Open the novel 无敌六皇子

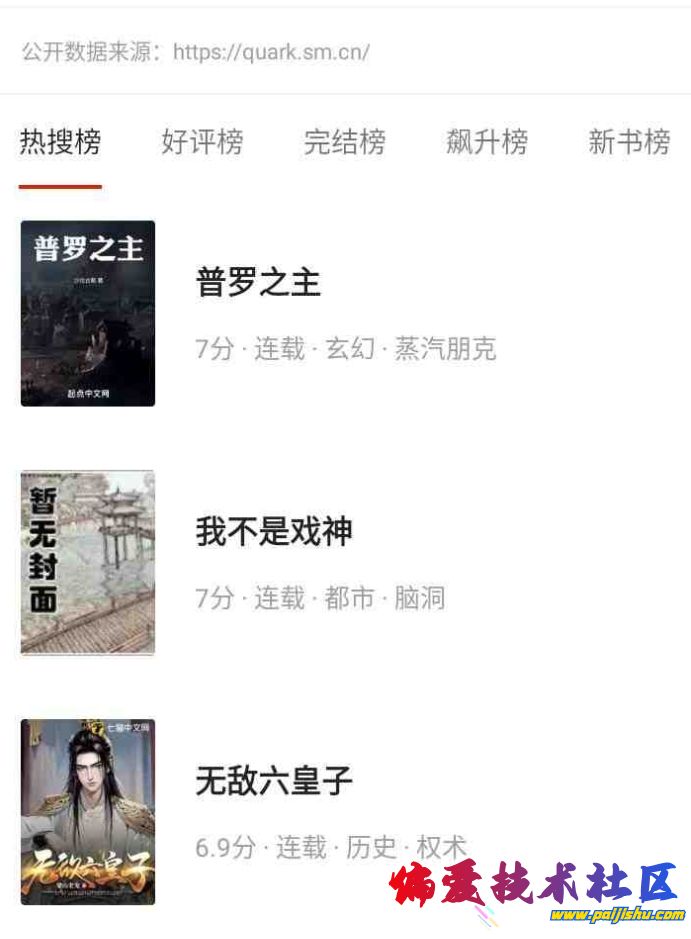pyautogui.click(x=273, y=781)
